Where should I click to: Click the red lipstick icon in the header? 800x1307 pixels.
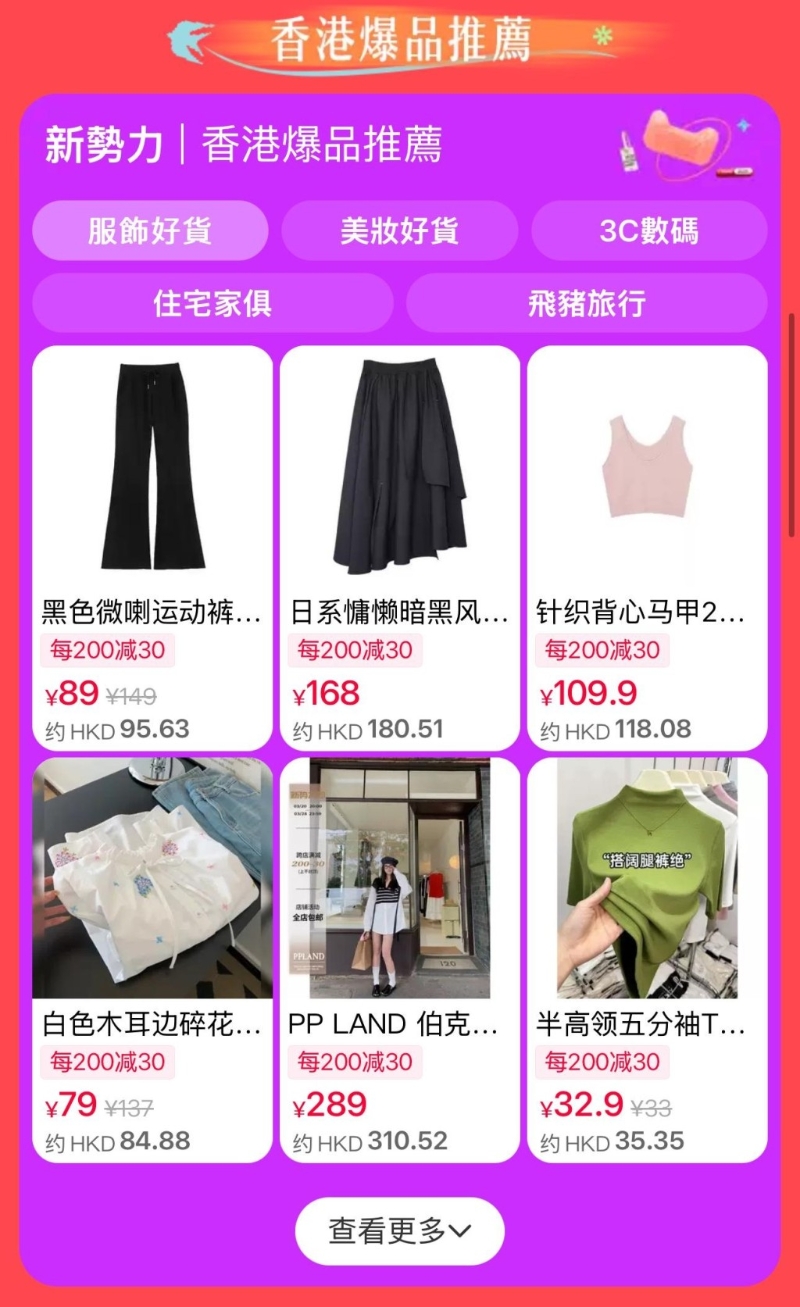click(x=735, y=171)
